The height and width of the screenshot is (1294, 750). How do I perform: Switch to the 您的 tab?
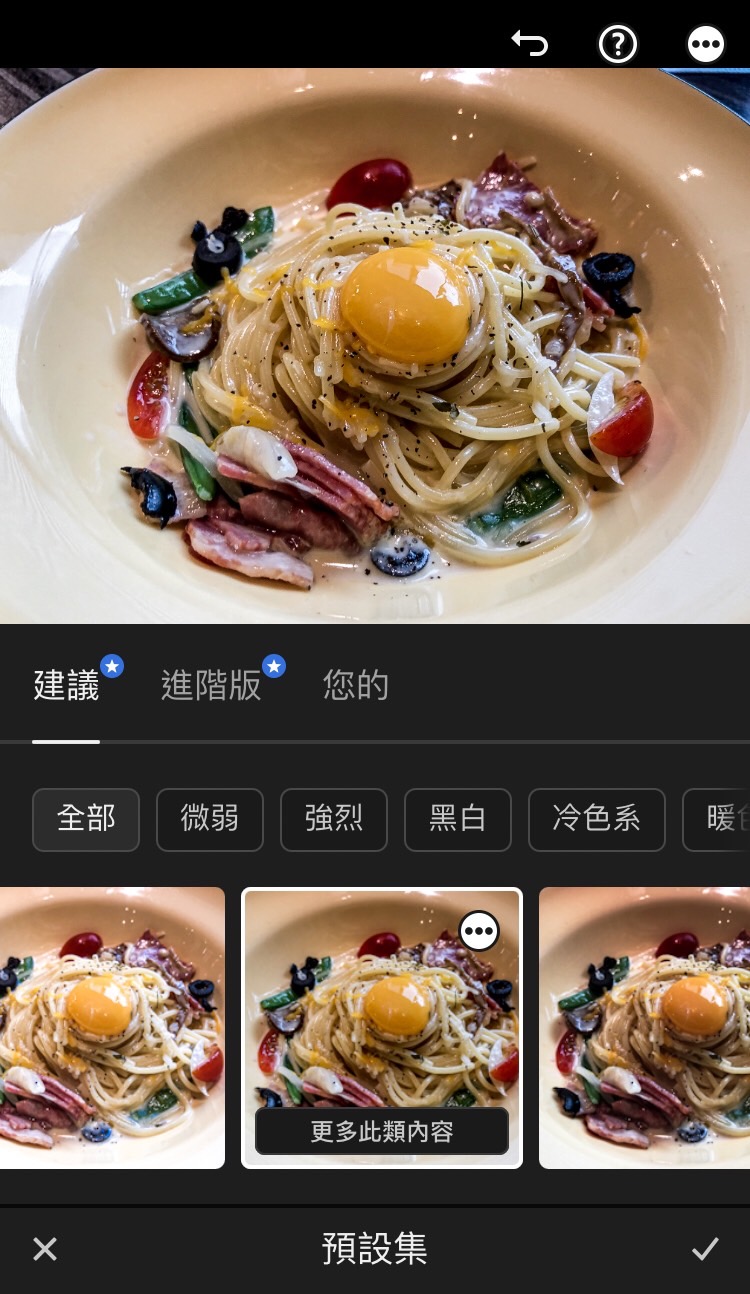pyautogui.click(x=355, y=686)
